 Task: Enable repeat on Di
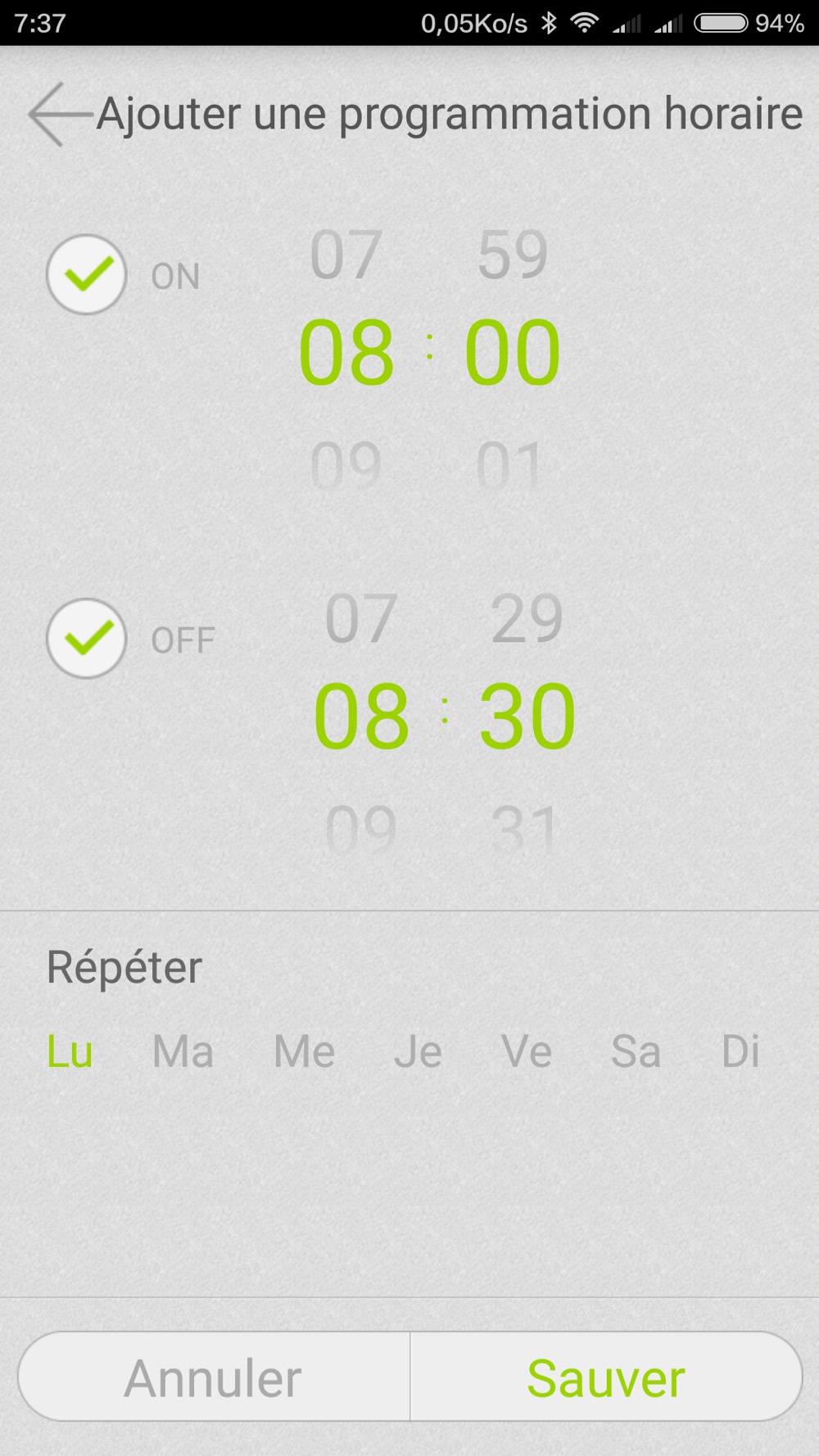coord(740,1051)
